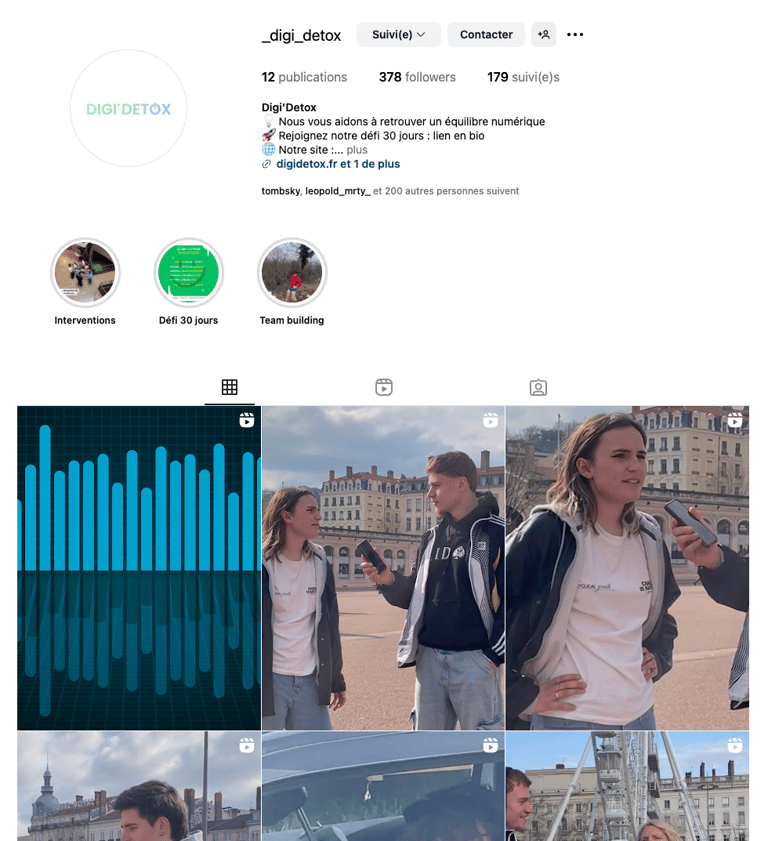Open the Interventions story highlight

pos(85,273)
